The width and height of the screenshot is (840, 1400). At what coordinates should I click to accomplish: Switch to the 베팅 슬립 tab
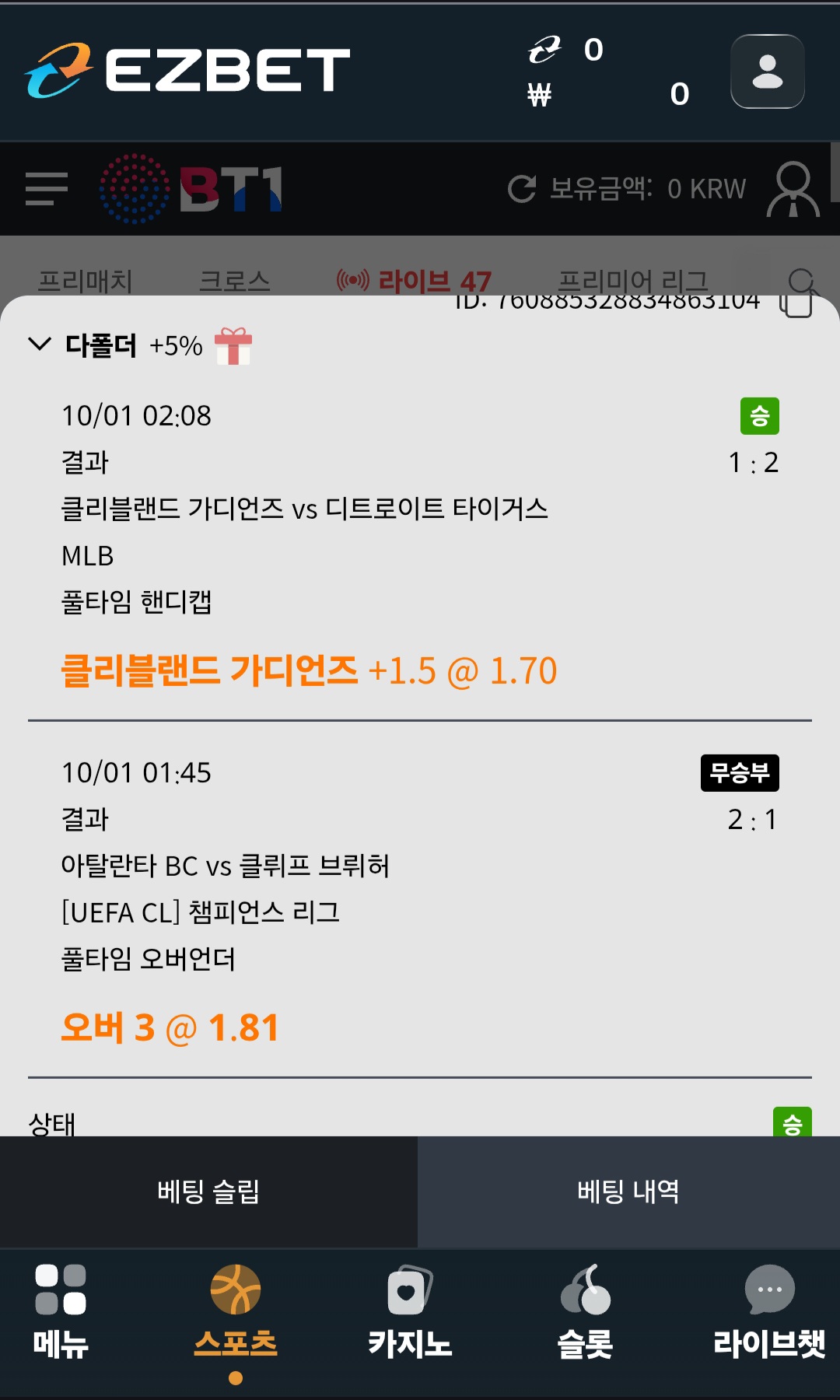click(208, 1192)
